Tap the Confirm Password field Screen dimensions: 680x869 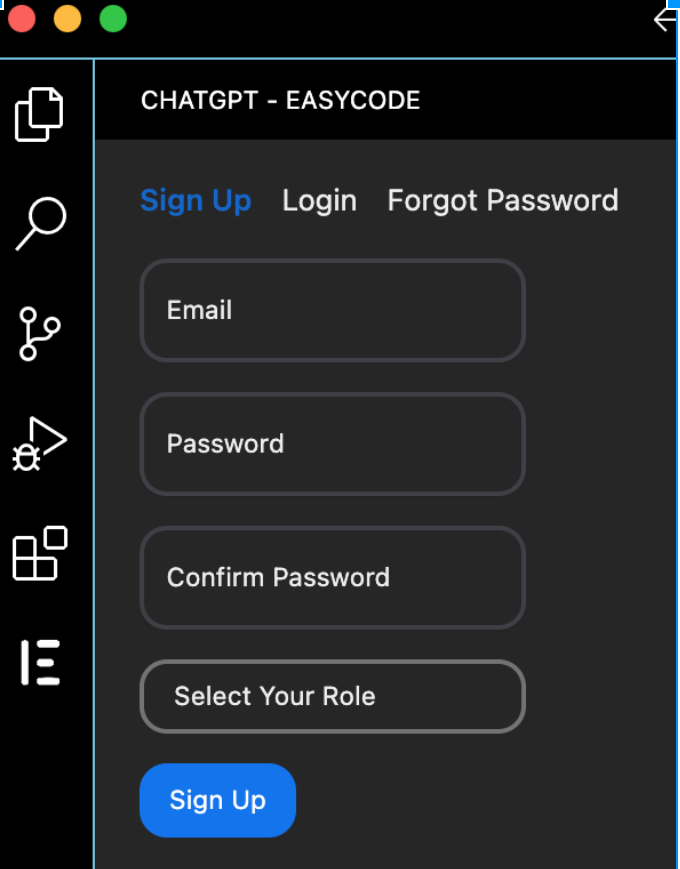(332, 578)
